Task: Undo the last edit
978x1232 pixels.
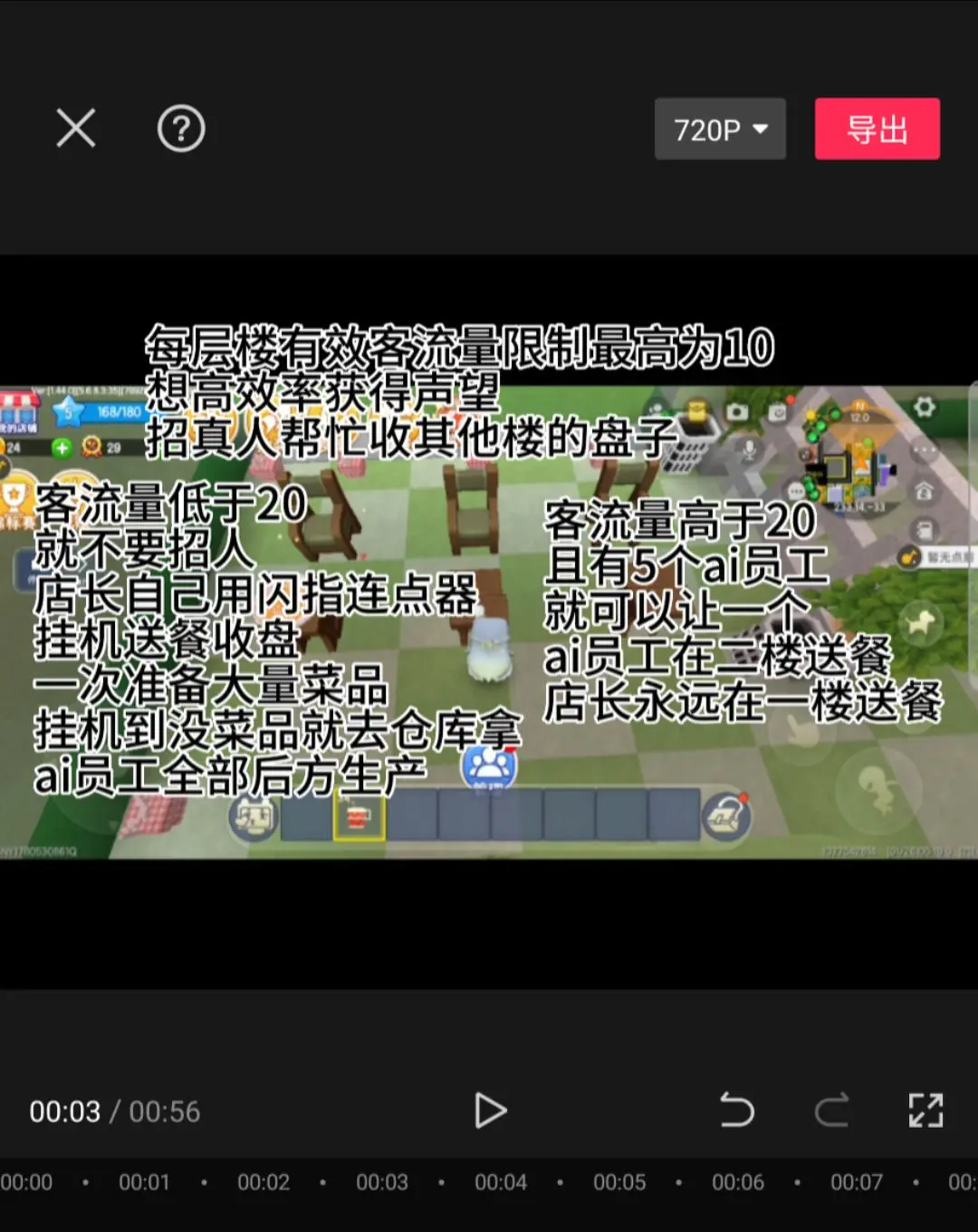Action: (736, 1111)
